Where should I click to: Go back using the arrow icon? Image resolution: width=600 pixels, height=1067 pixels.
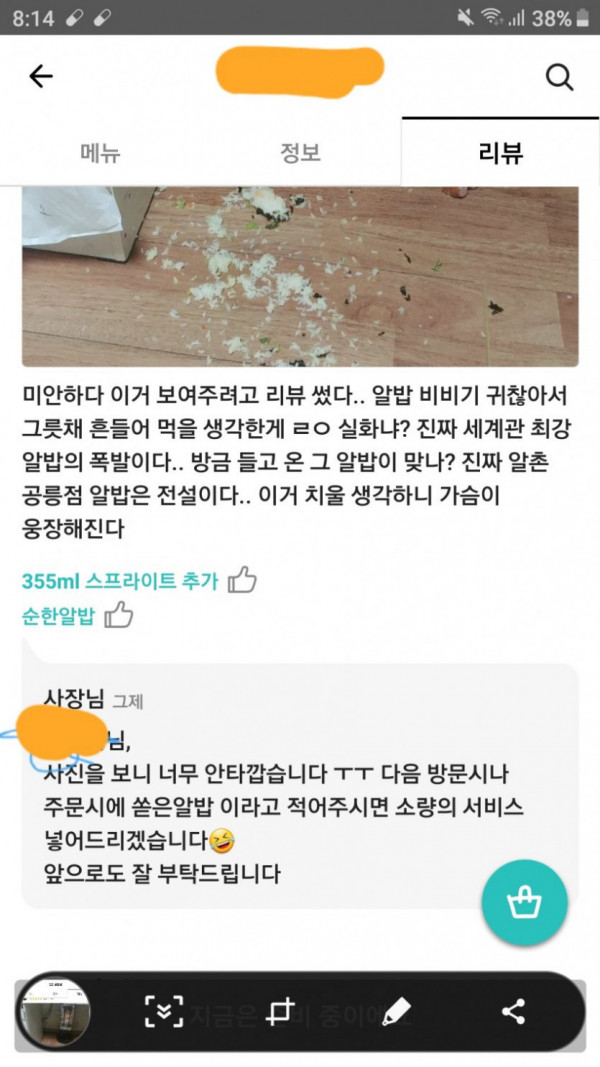coord(41,76)
